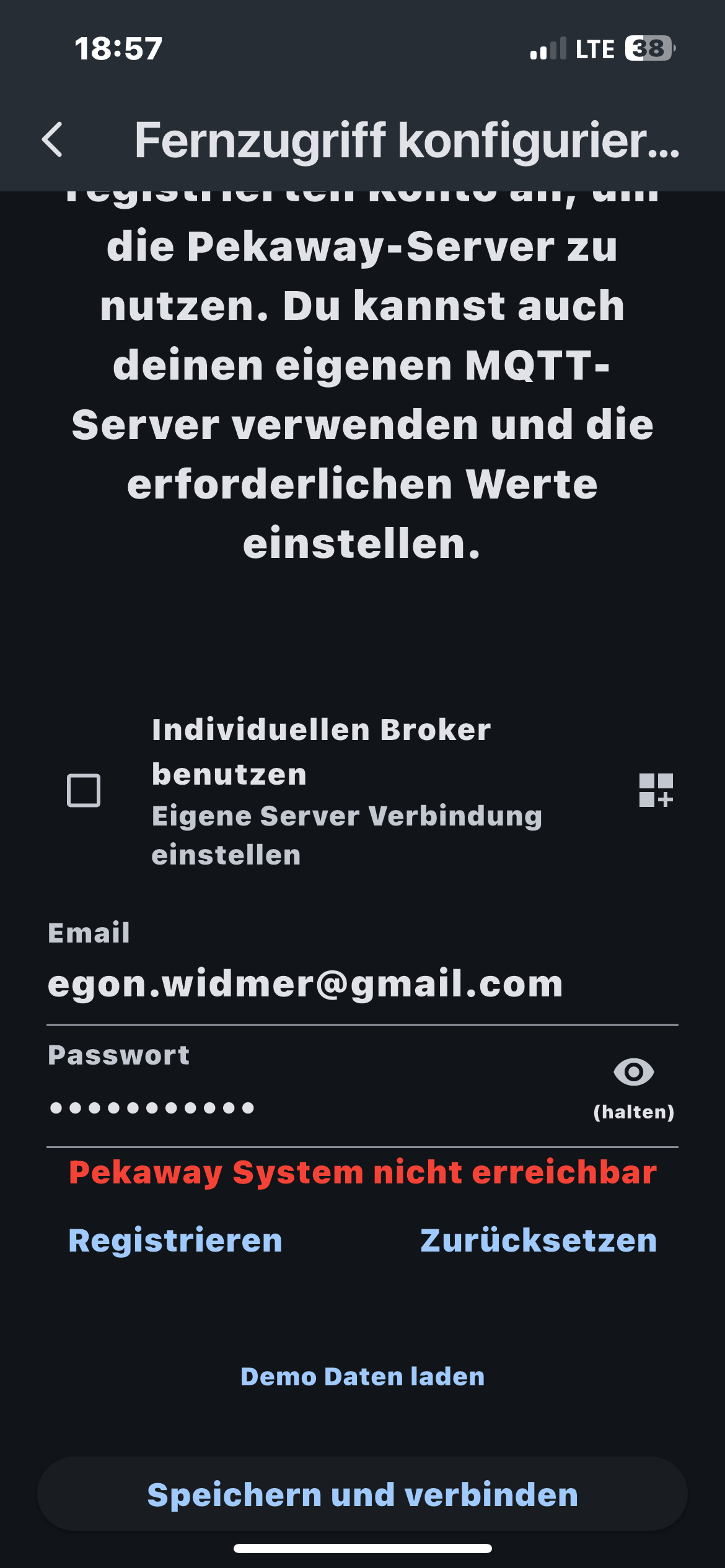Tap Speichern und verbinden
725x1568 pixels.
pyautogui.click(x=362, y=1494)
